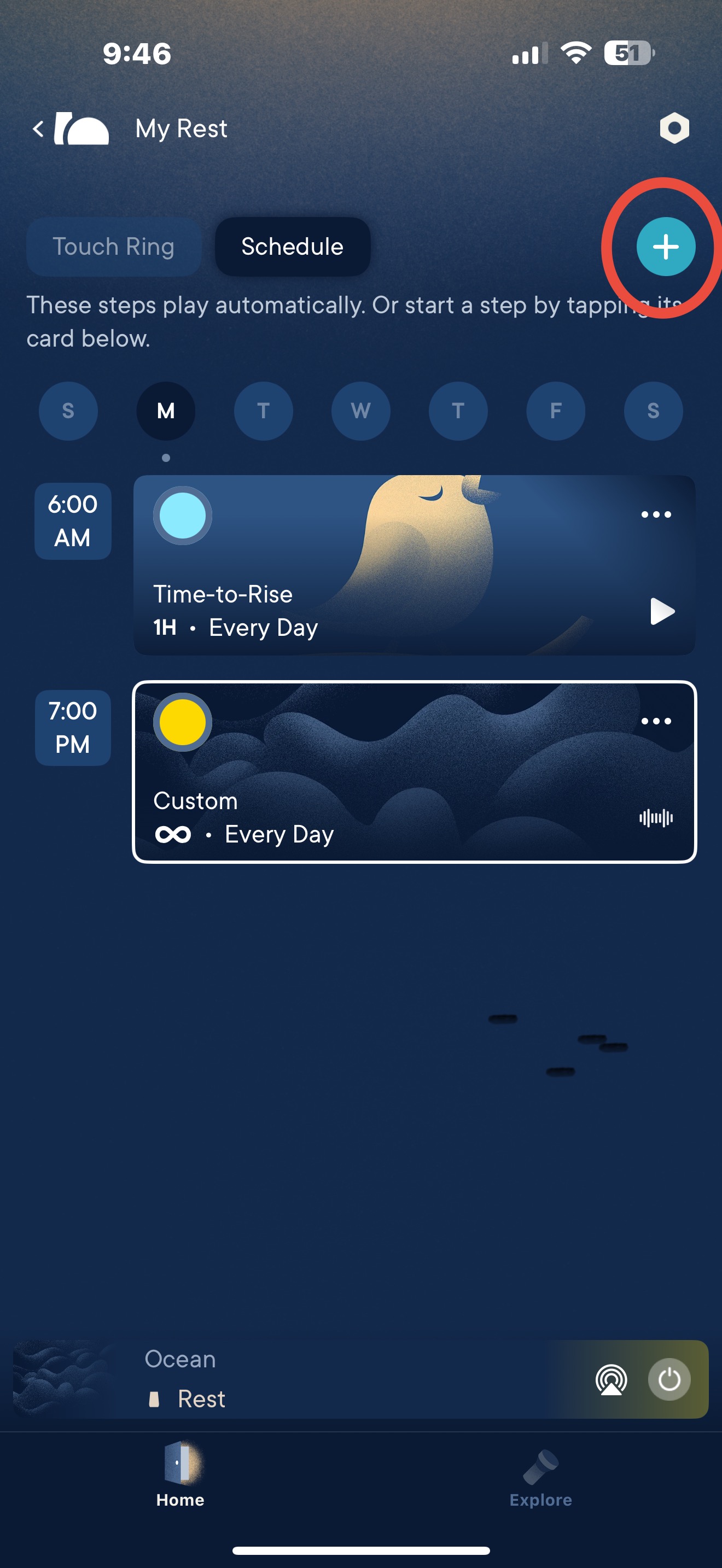
Task: Go back from My Rest
Action: 38,128
